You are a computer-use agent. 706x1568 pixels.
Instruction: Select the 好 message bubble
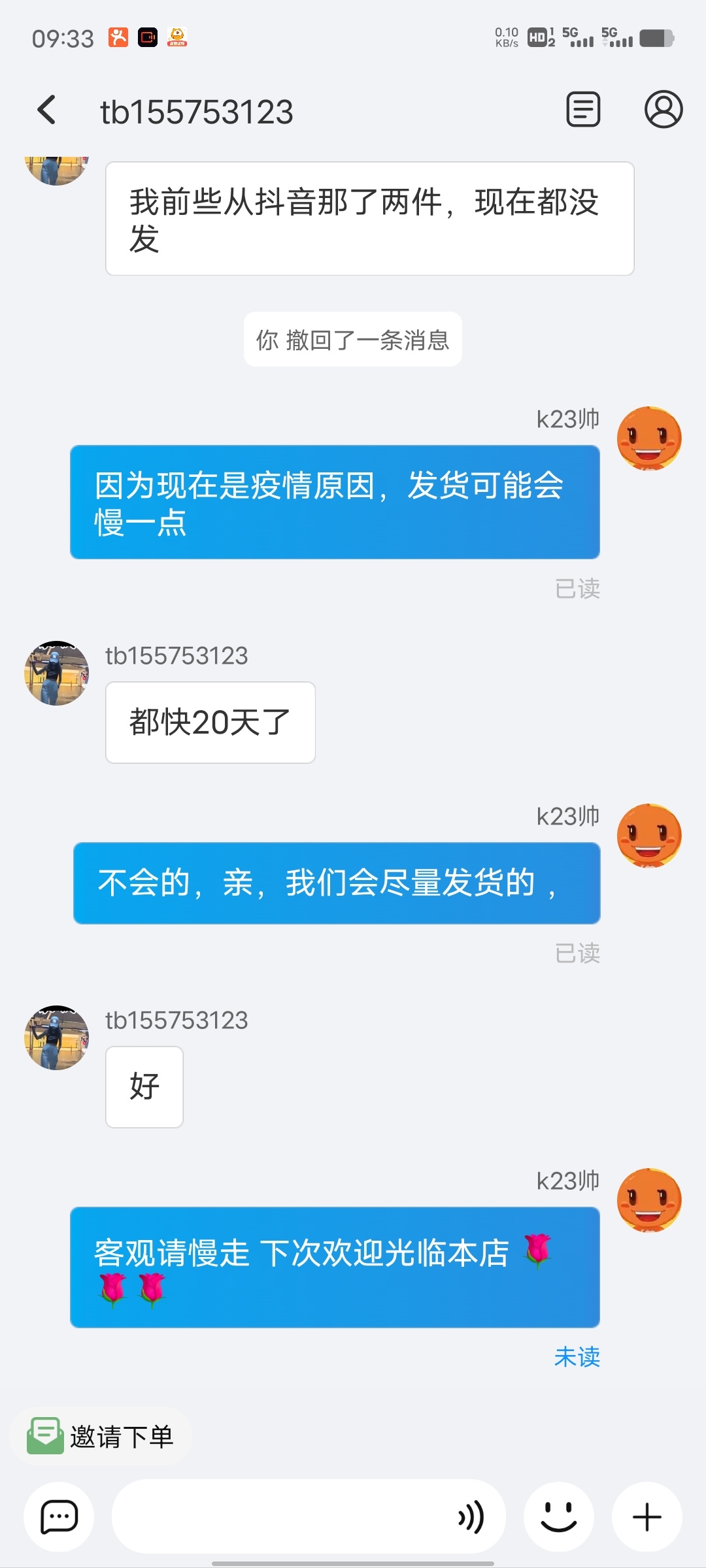(x=144, y=1086)
